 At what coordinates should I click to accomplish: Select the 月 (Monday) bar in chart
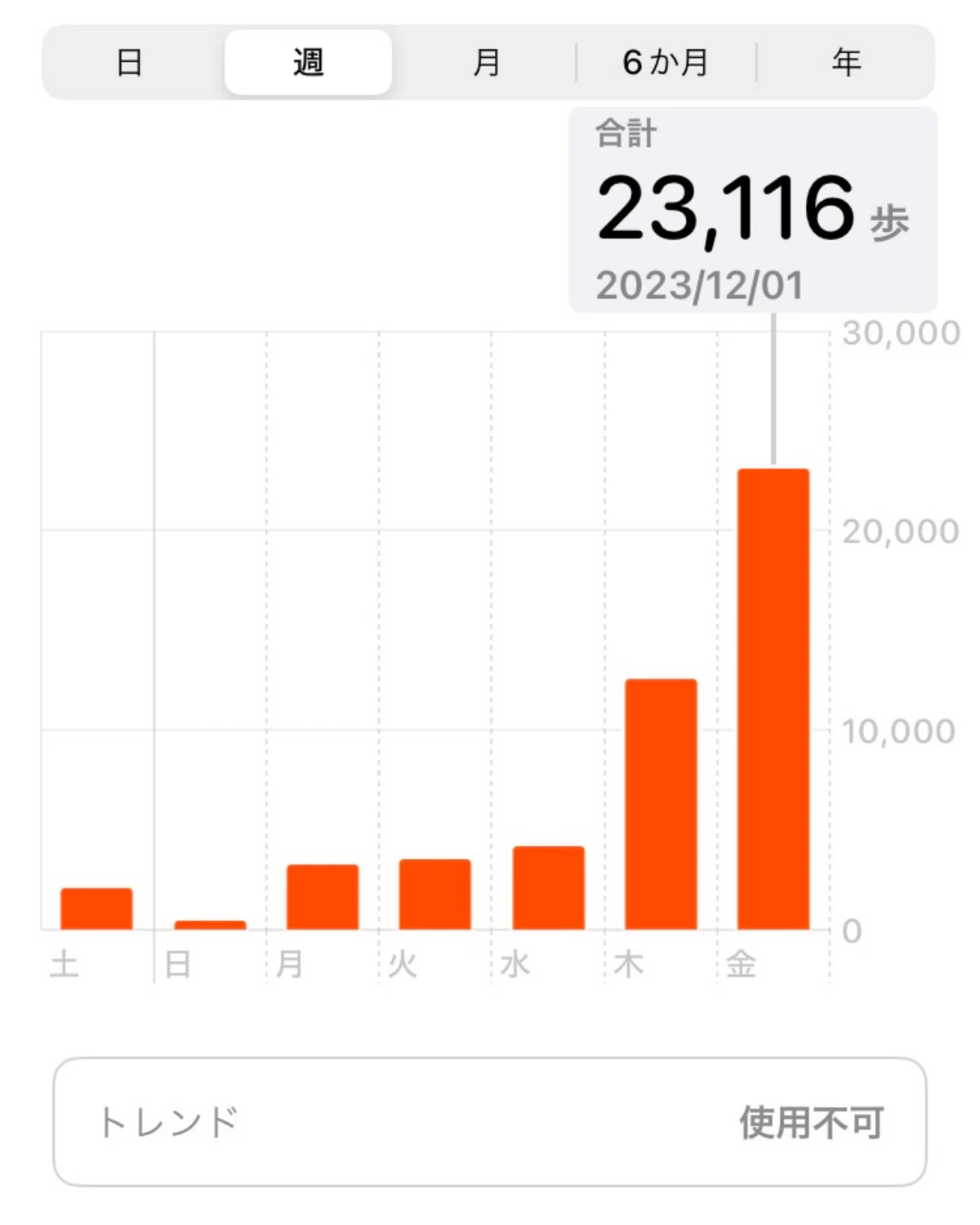click(323, 897)
